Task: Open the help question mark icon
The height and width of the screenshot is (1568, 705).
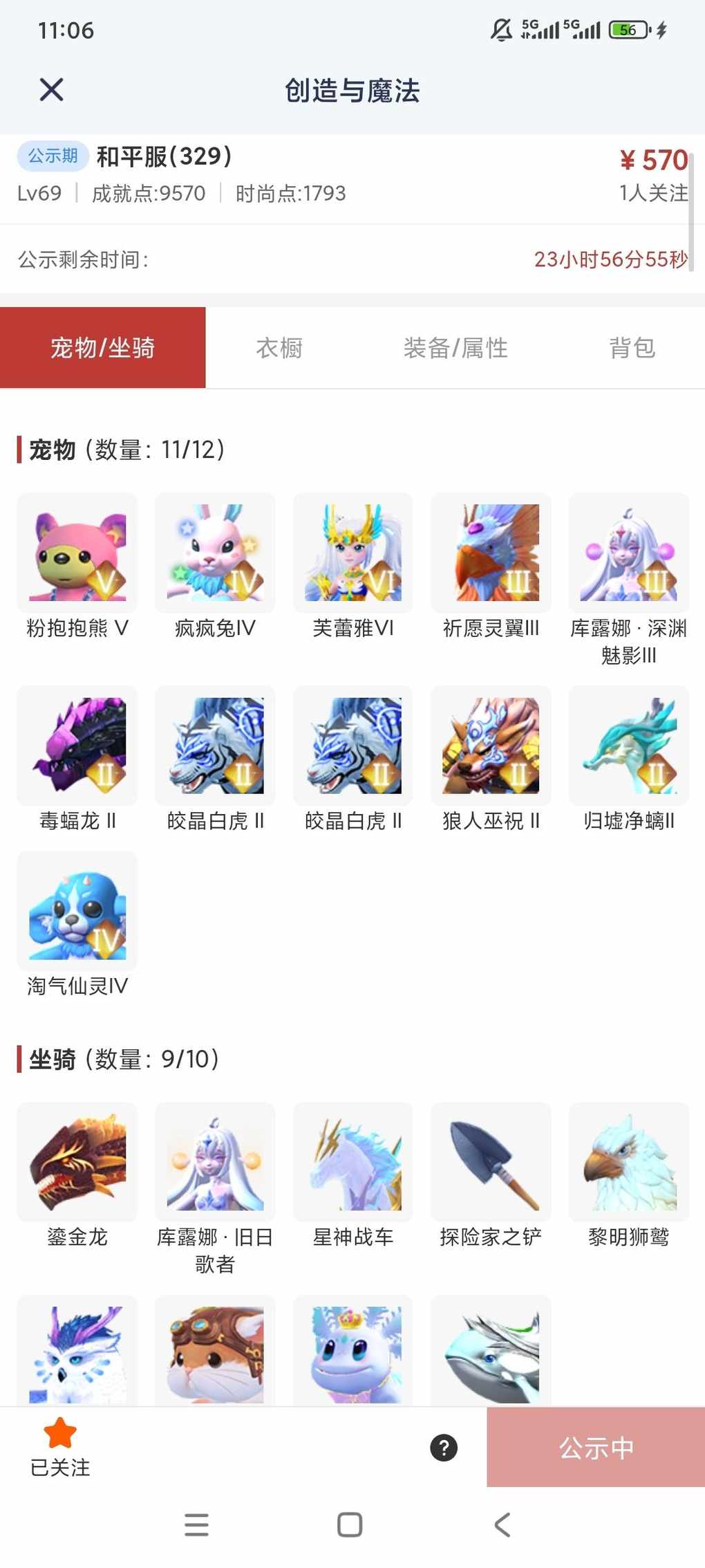Action: (444, 1447)
